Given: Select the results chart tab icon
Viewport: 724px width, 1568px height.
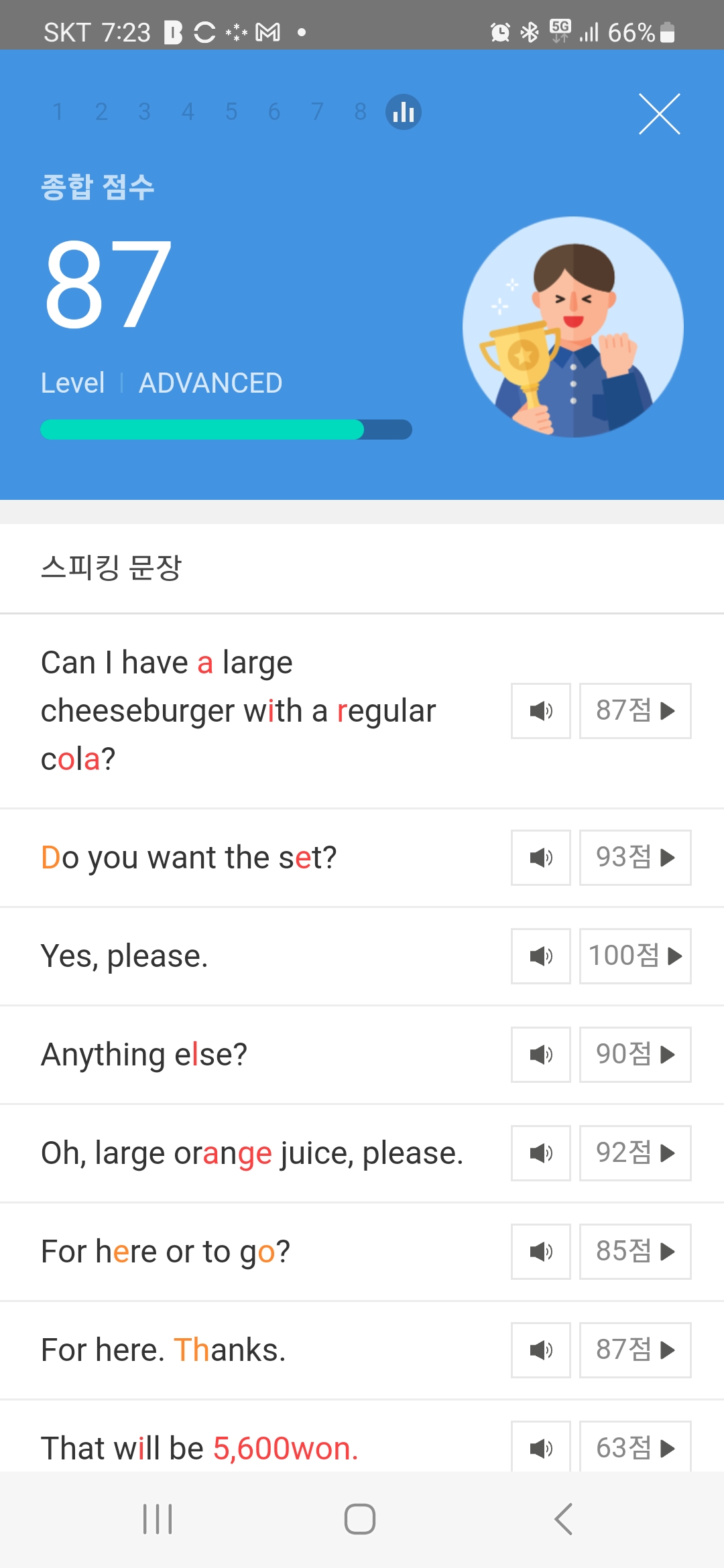Looking at the screenshot, I should (404, 112).
